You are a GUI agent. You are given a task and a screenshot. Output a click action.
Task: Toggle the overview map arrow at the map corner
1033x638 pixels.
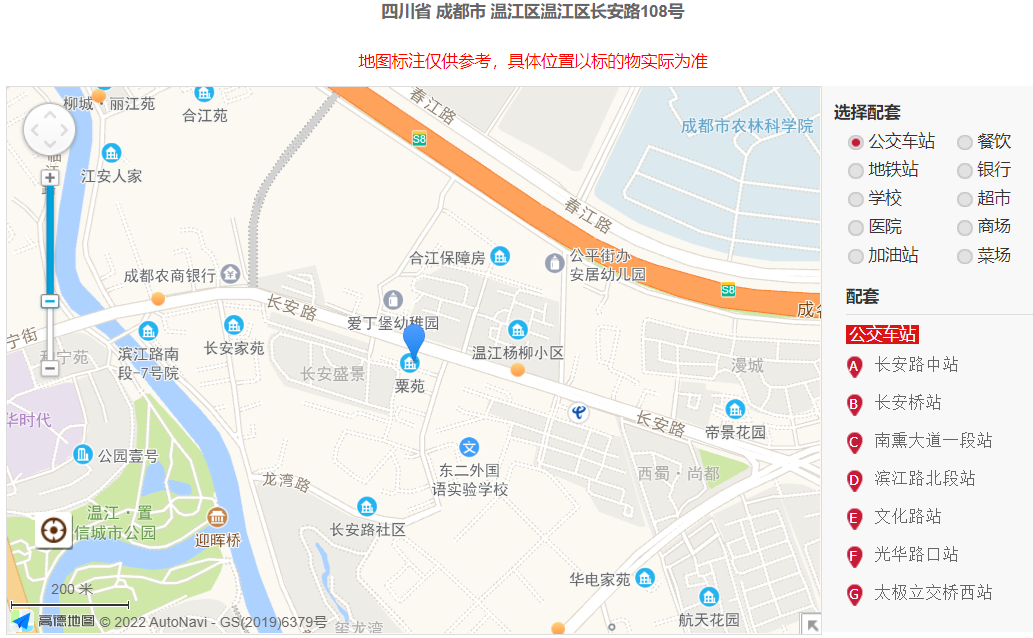click(811, 624)
